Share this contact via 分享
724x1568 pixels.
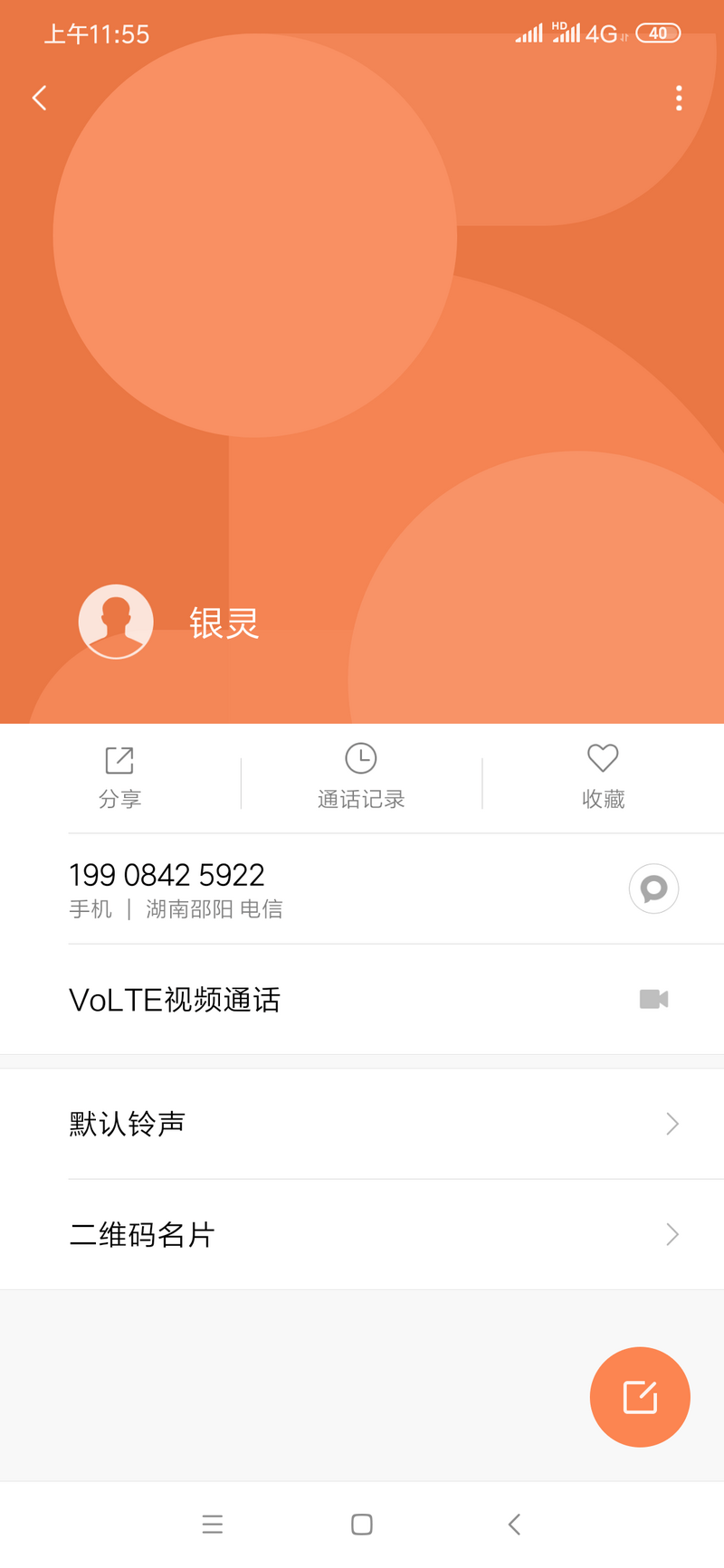click(x=120, y=777)
